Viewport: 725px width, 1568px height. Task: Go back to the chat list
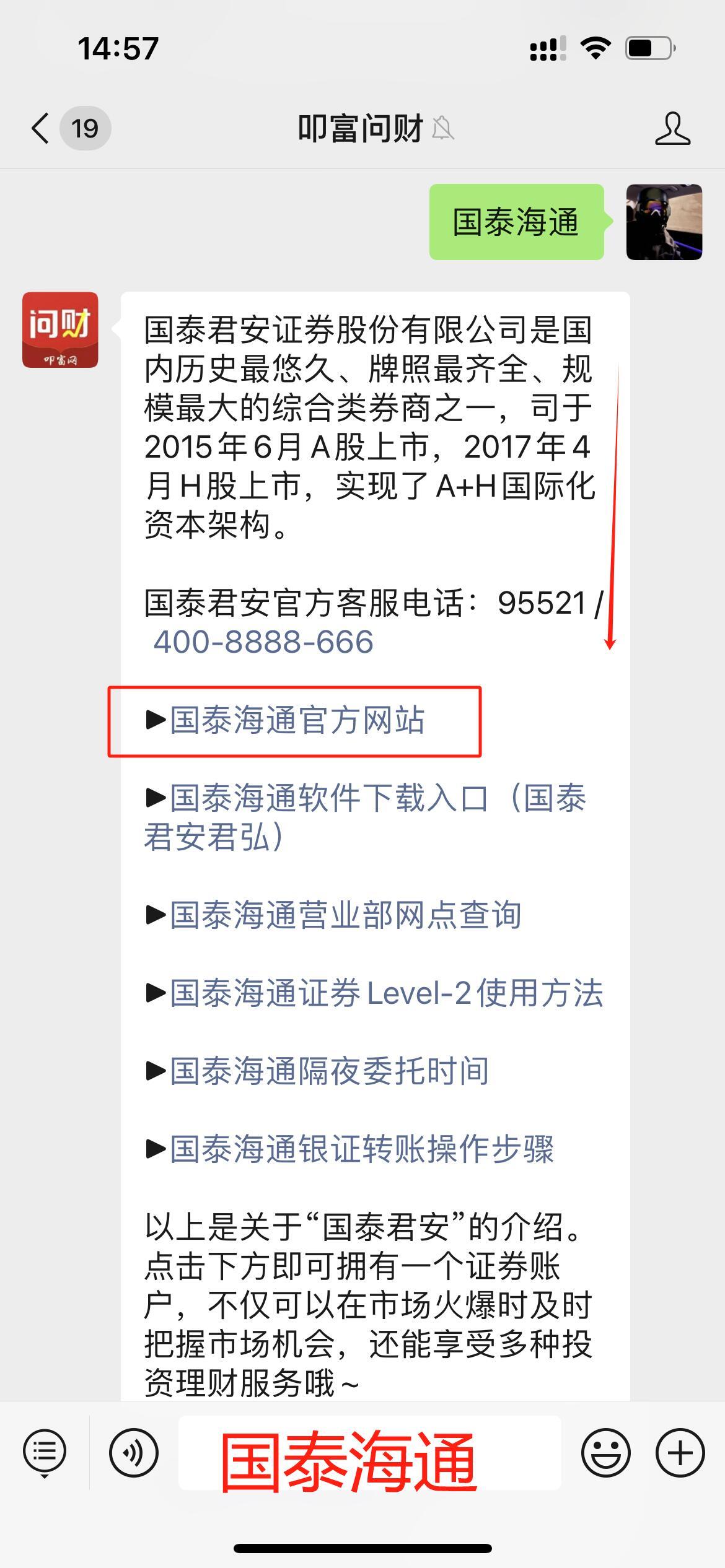click(41, 129)
